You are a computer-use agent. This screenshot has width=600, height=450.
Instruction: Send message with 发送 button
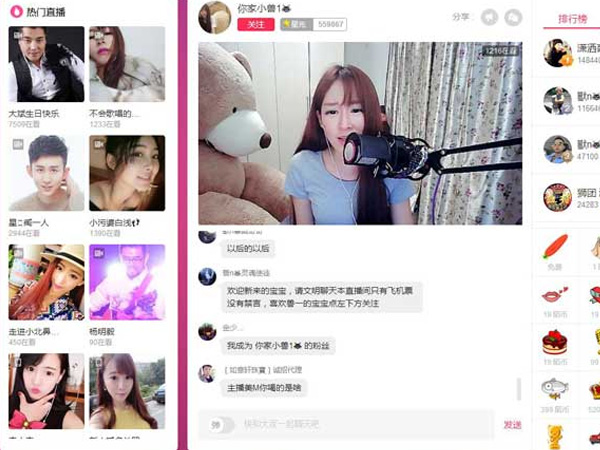(512, 425)
